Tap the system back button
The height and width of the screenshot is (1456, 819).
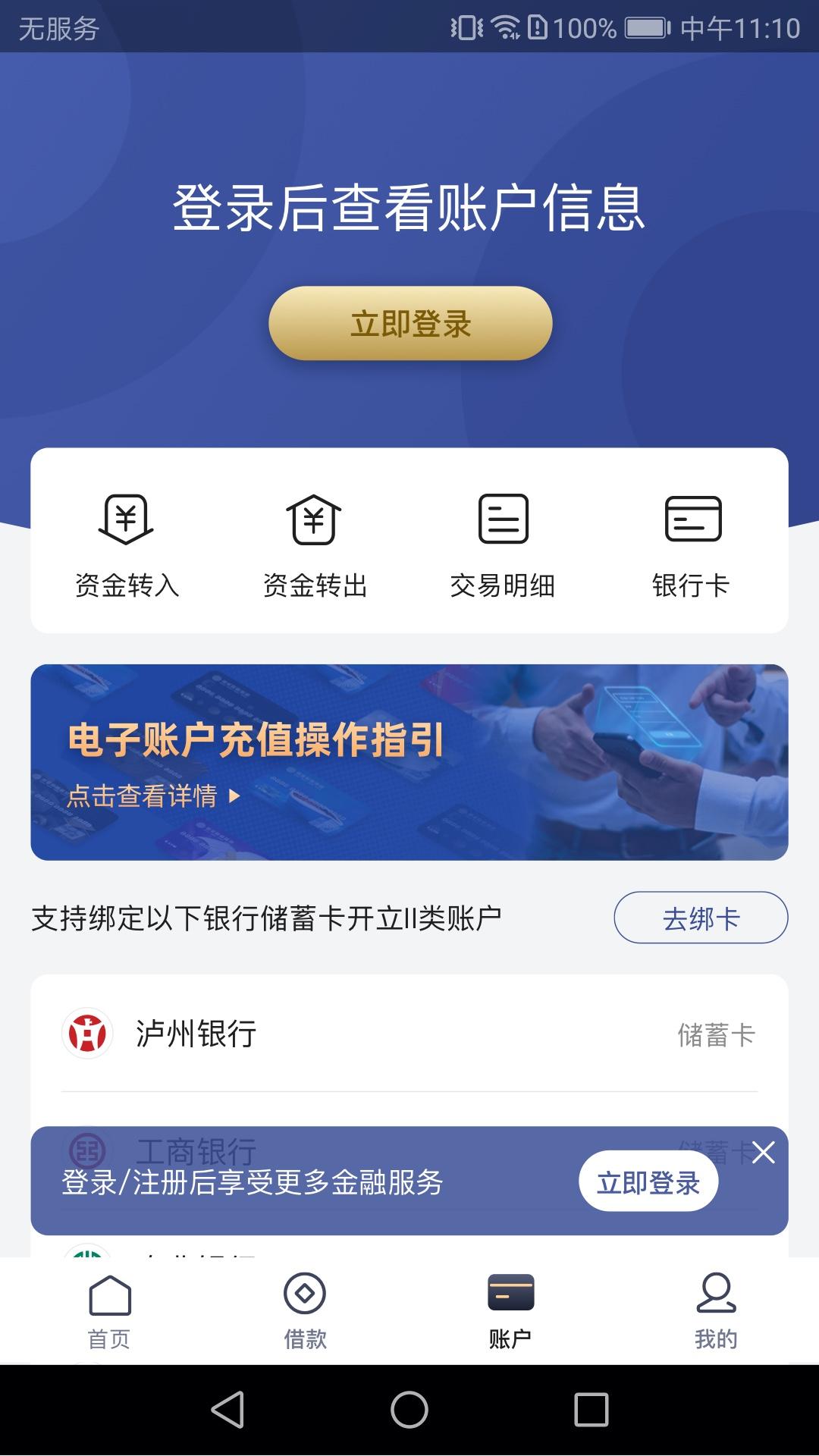(x=227, y=1410)
